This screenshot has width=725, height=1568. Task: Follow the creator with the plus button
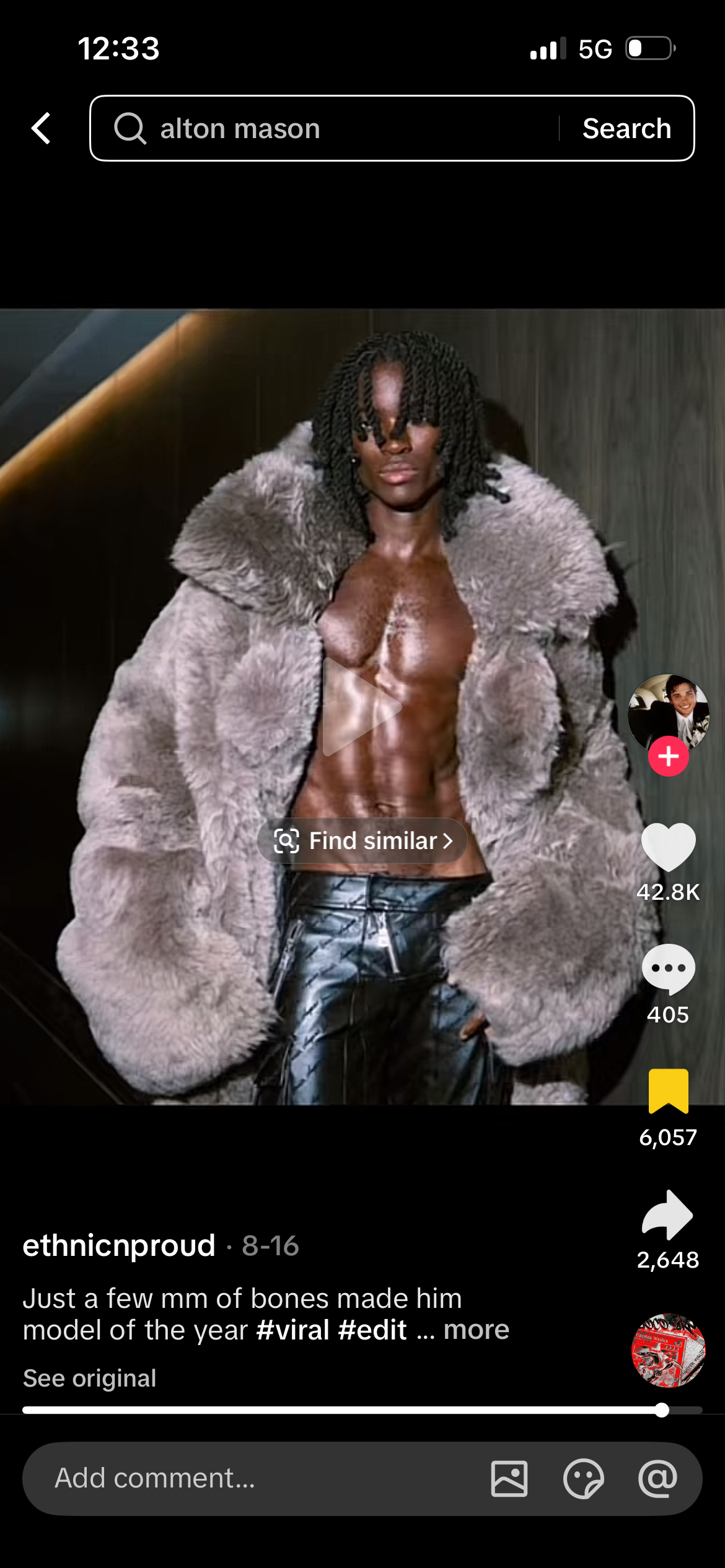coord(668,756)
